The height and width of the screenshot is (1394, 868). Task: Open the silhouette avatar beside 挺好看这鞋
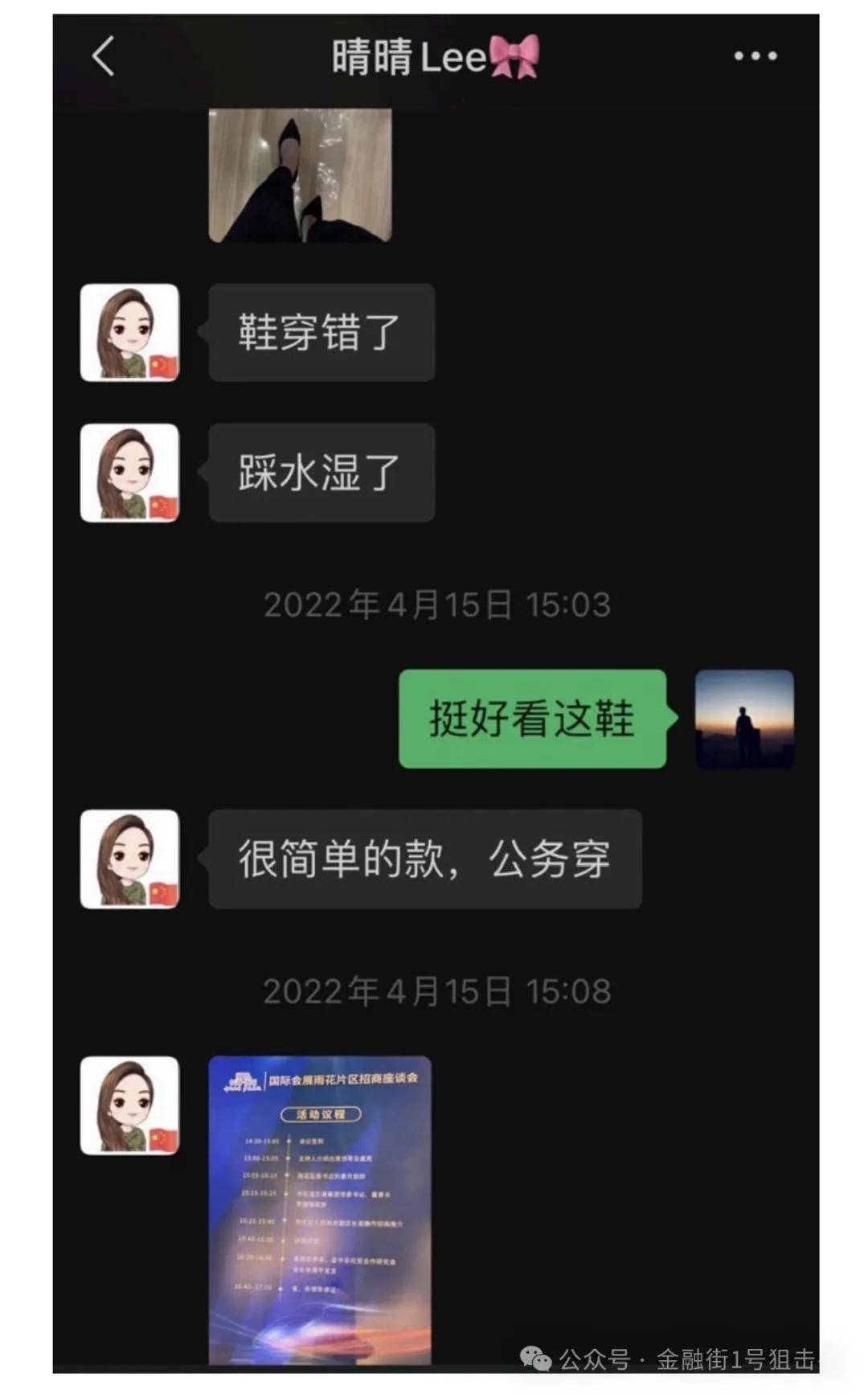(744, 719)
